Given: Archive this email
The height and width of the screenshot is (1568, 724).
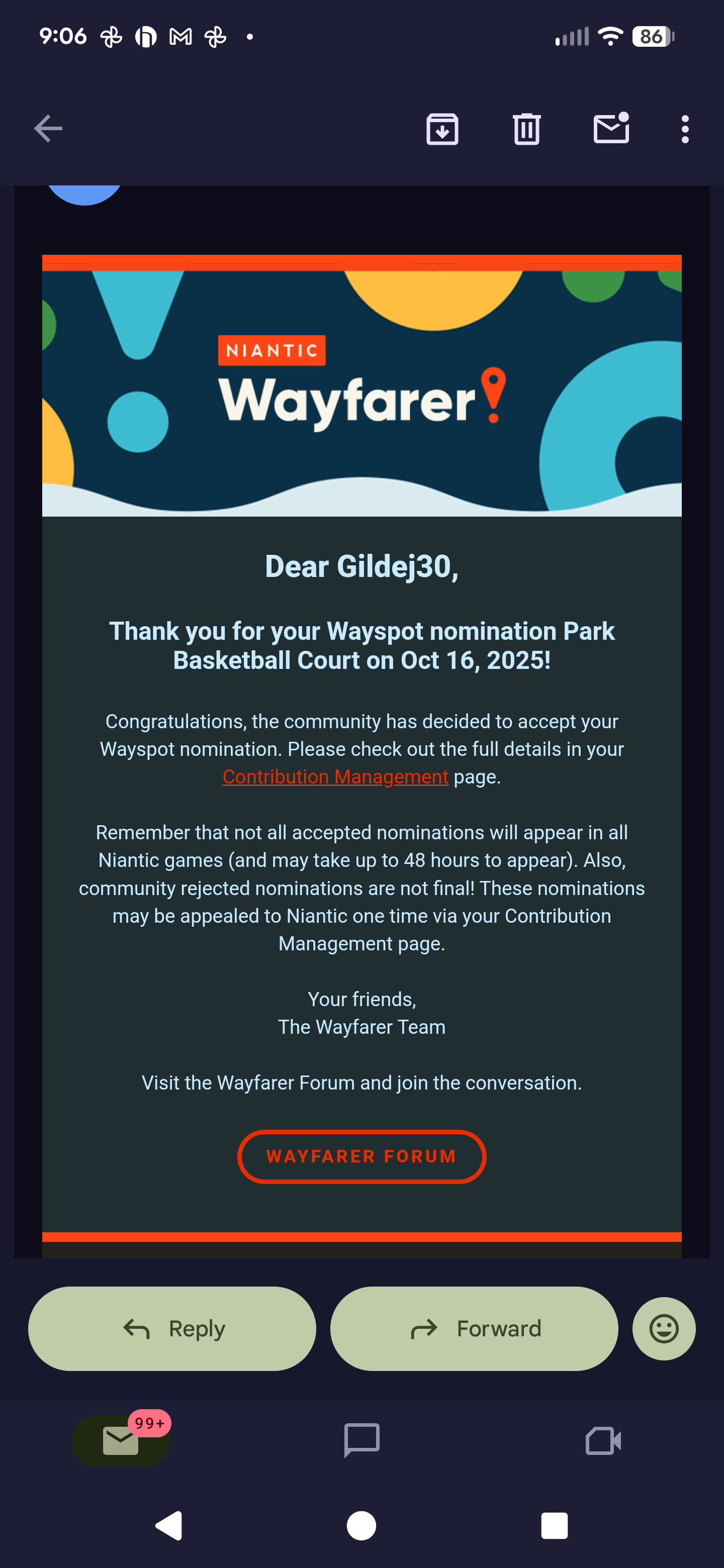Looking at the screenshot, I should 442,129.
